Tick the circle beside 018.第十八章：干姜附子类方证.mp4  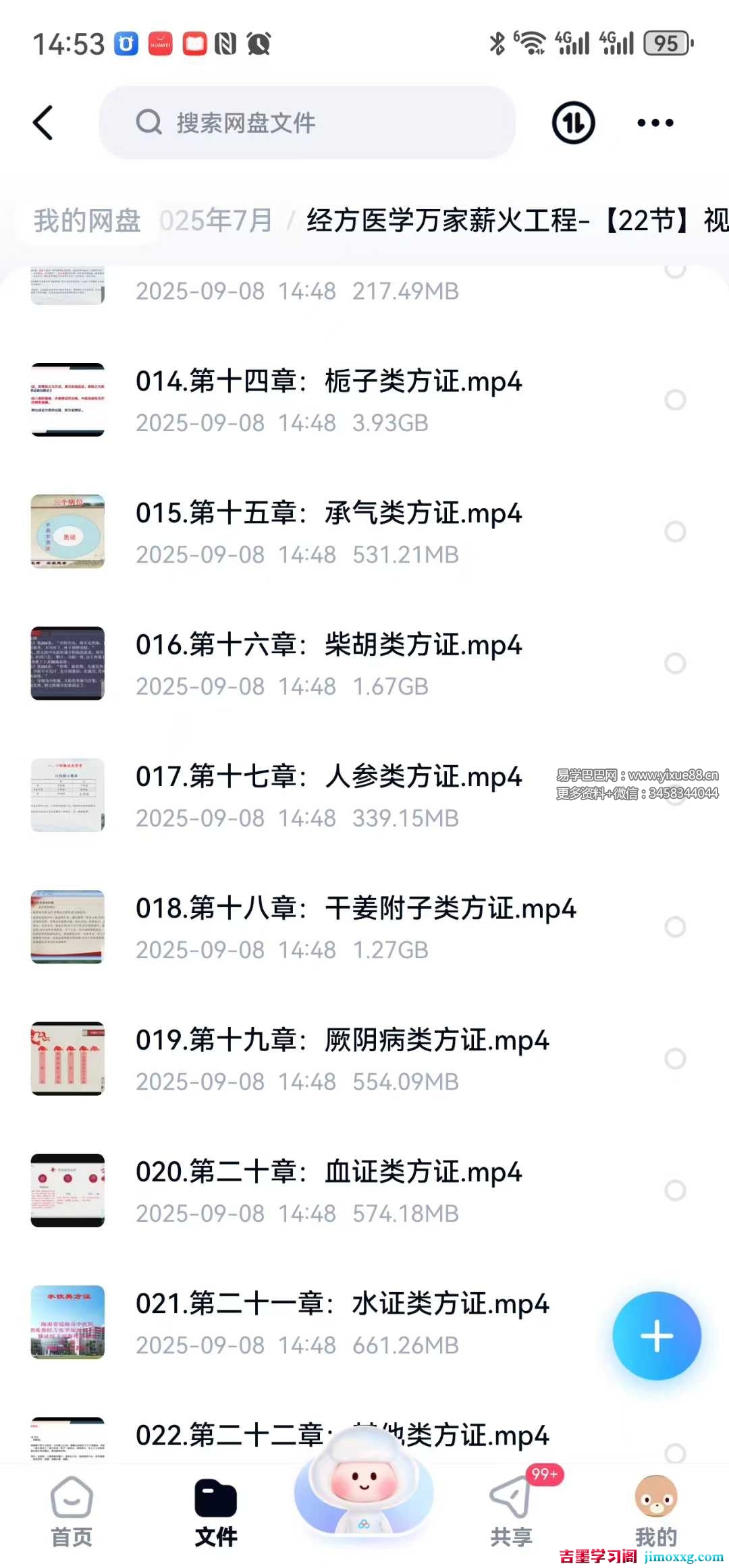(675, 927)
